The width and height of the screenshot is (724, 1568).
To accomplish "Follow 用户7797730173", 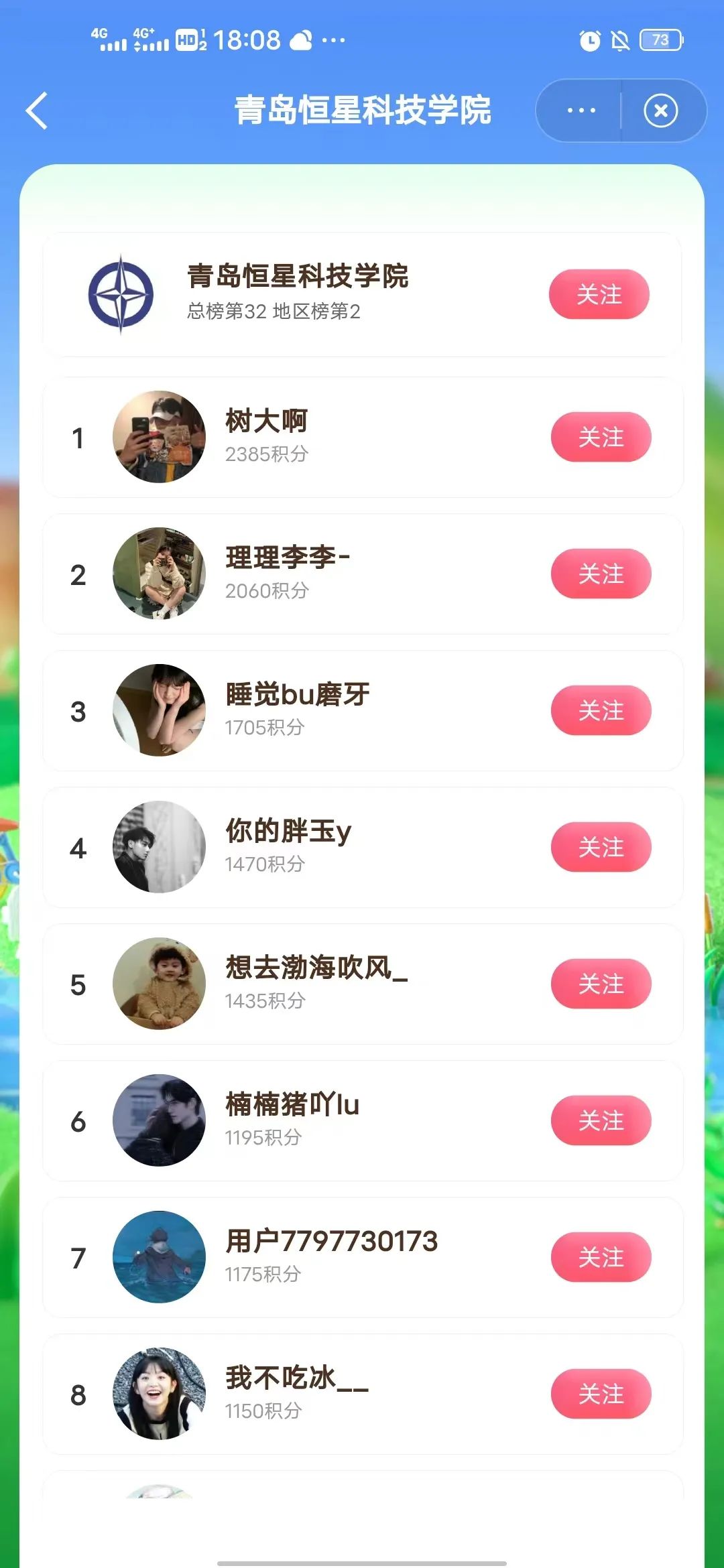I will 601,1257.
